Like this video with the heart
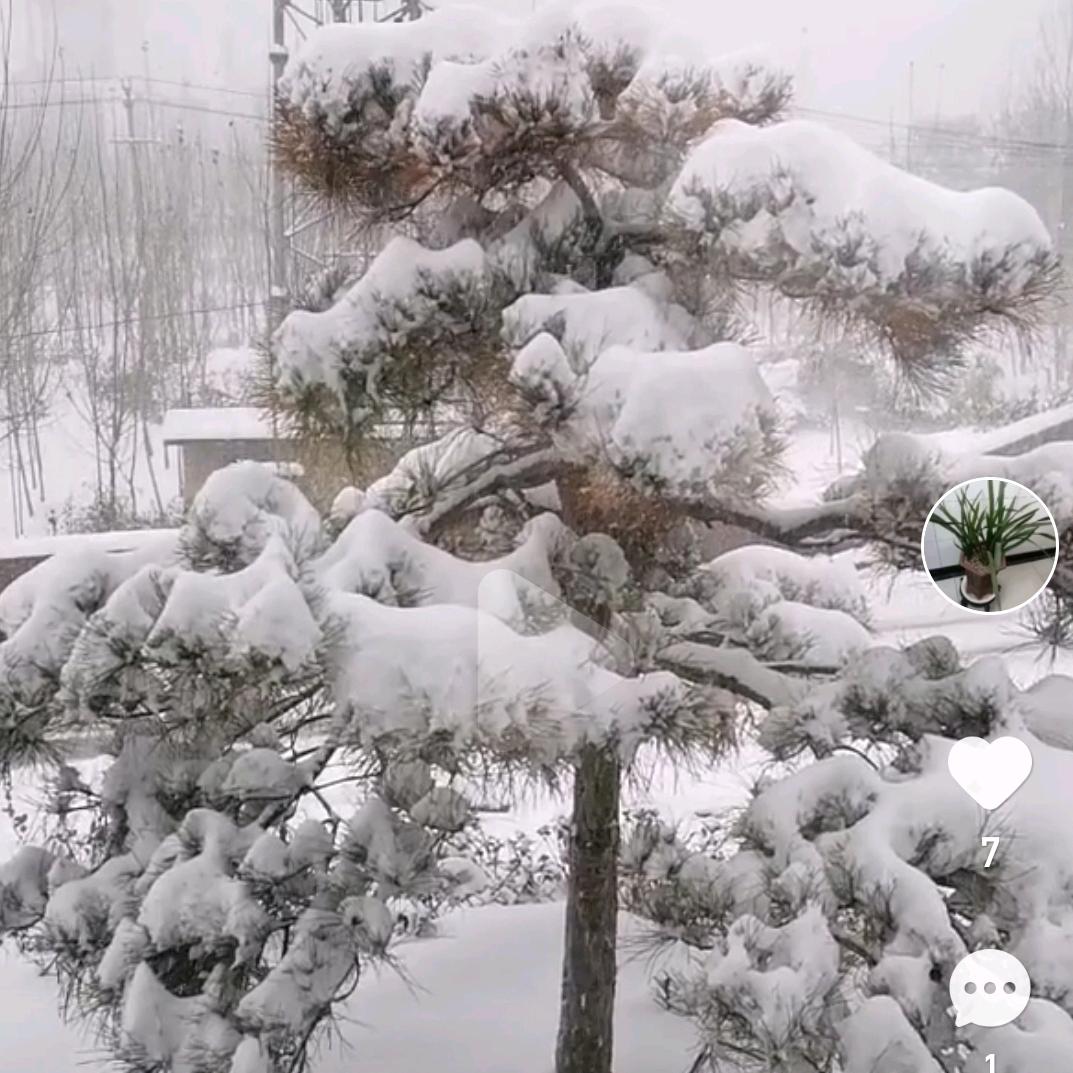 coord(989,771)
